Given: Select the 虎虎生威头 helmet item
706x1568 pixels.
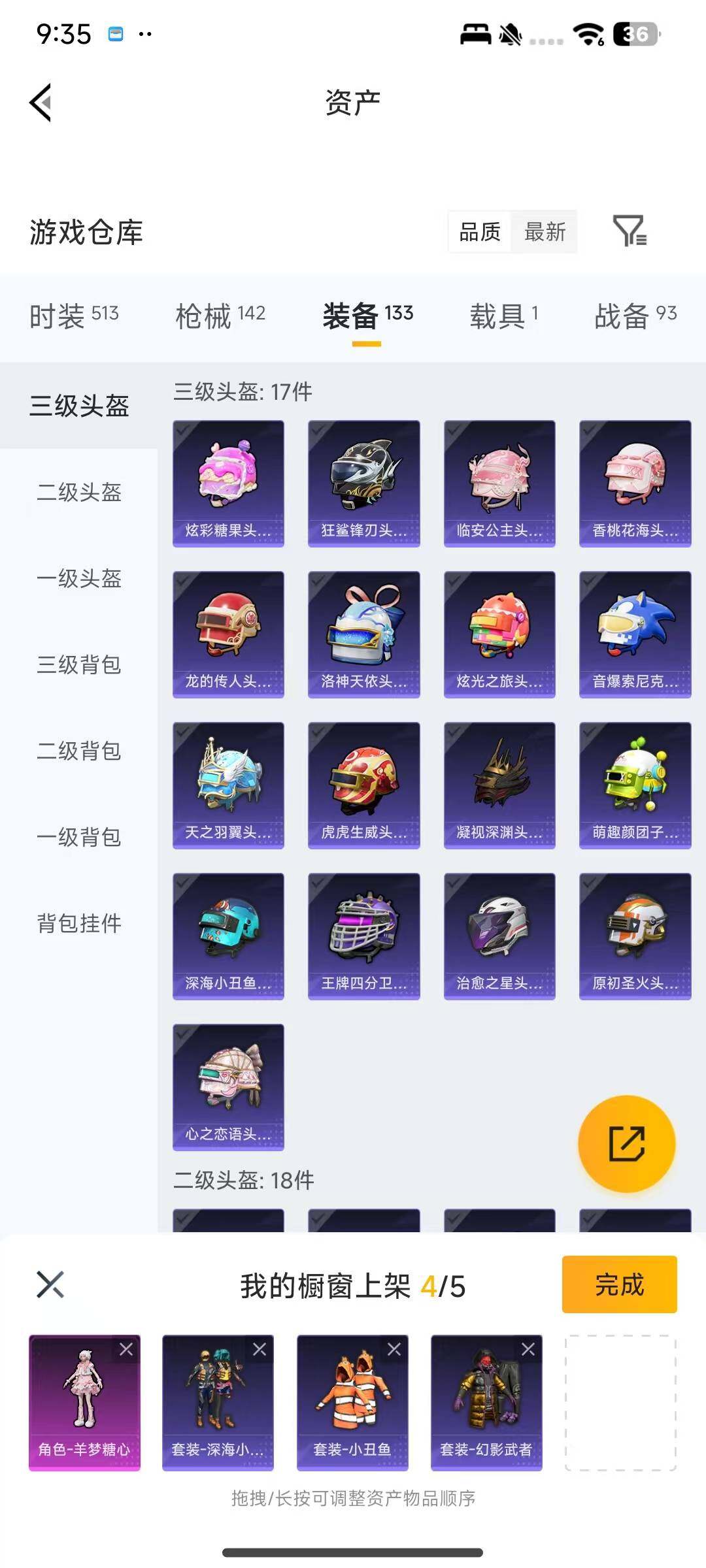Looking at the screenshot, I should pos(363,784).
